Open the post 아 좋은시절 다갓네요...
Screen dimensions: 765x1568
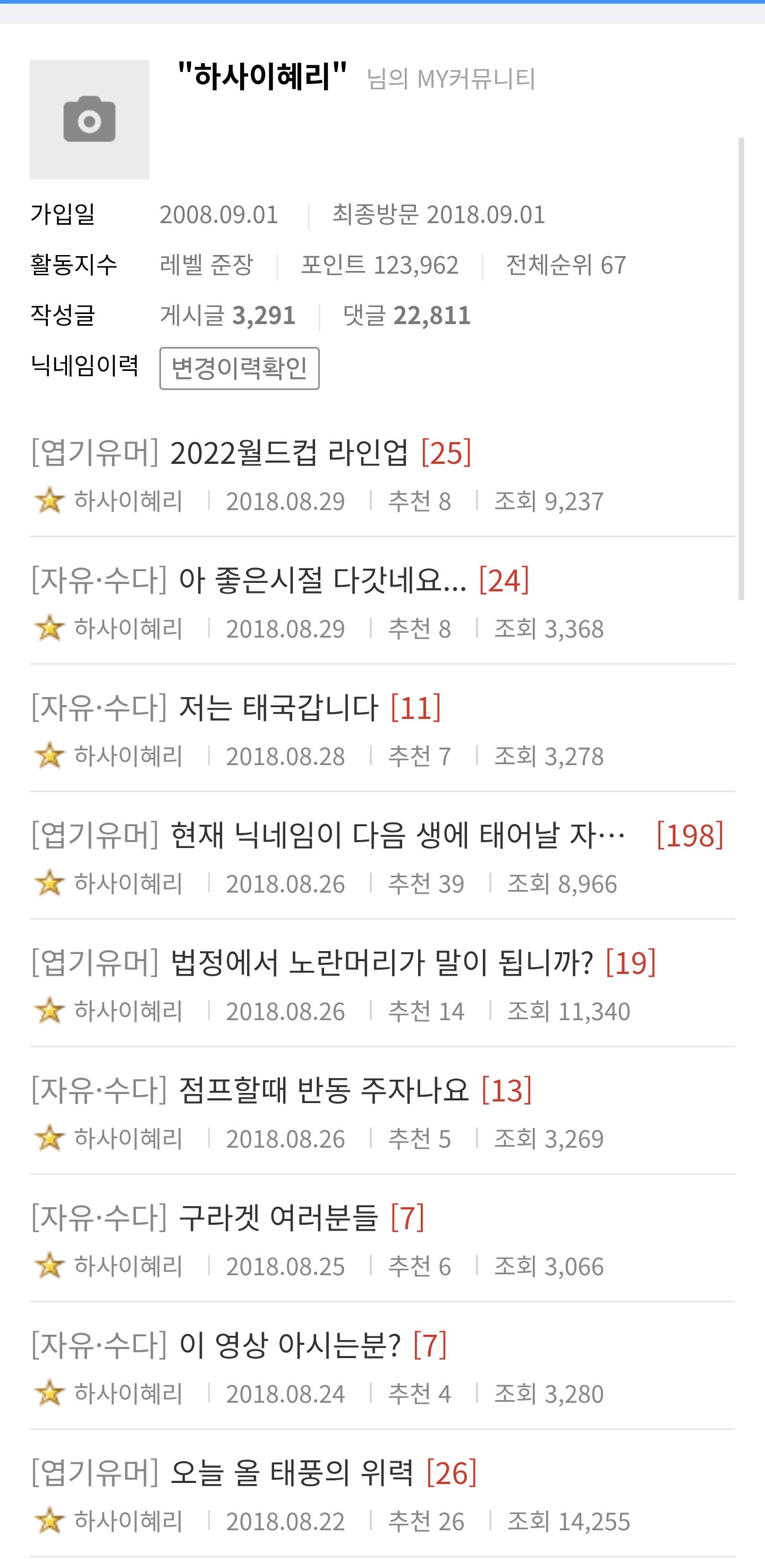(322, 581)
